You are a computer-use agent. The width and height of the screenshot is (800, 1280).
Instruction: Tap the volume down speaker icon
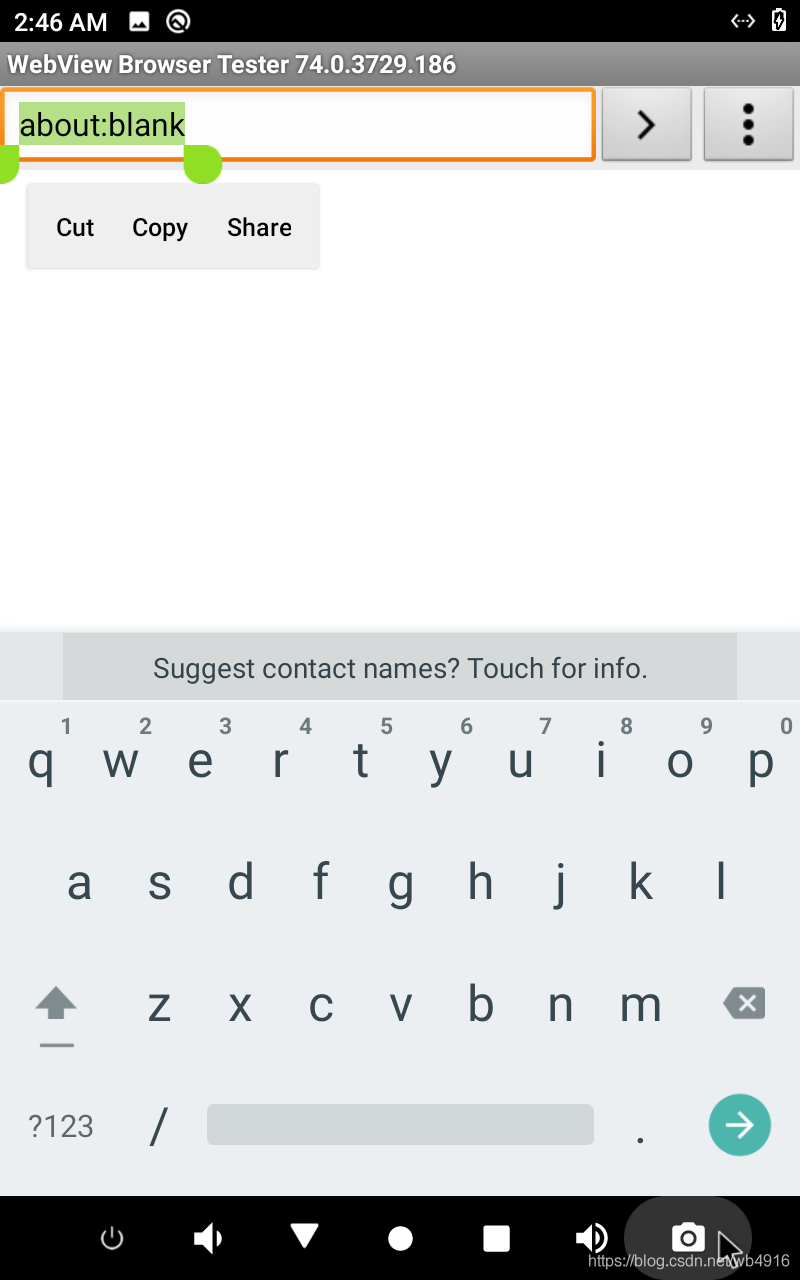point(207,1239)
